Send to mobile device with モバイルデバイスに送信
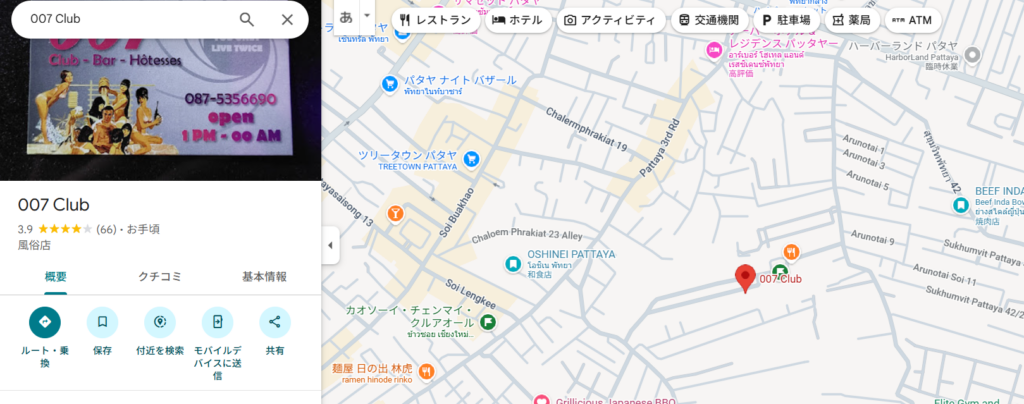 [217, 322]
